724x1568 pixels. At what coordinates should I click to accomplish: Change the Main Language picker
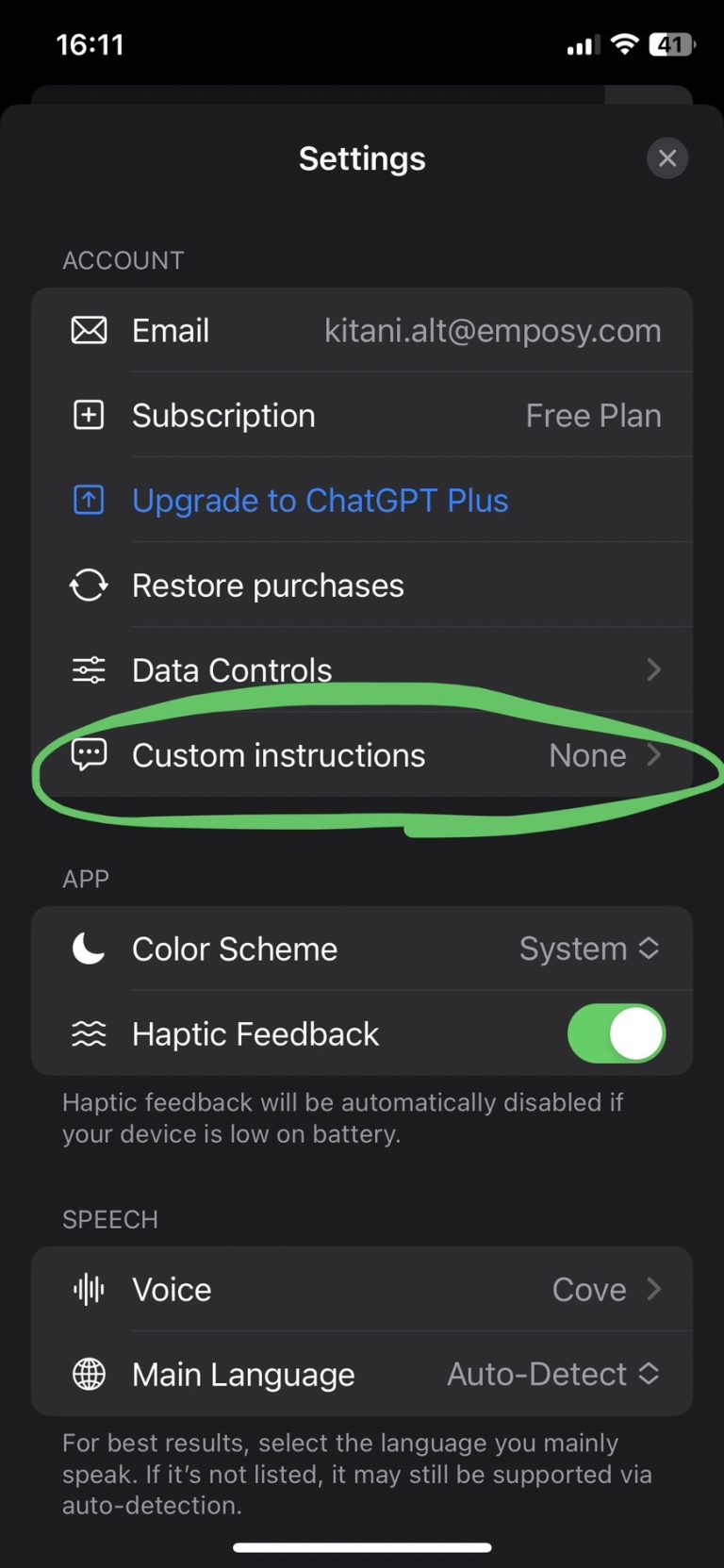tap(552, 1374)
